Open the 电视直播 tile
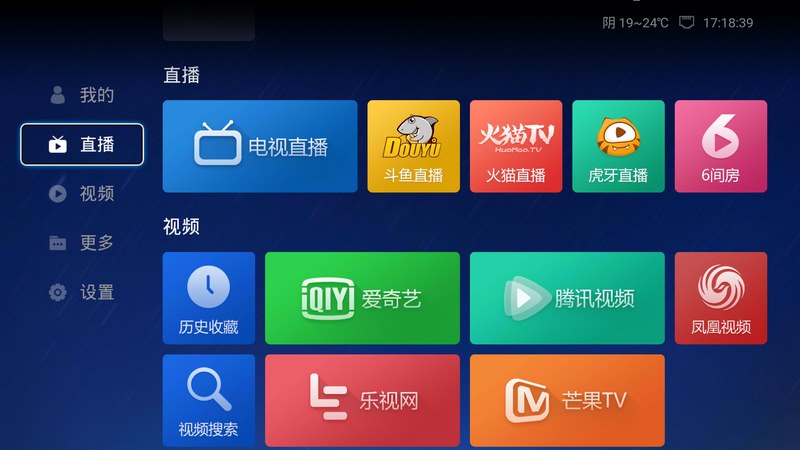This screenshot has height=450, width=800. point(260,146)
